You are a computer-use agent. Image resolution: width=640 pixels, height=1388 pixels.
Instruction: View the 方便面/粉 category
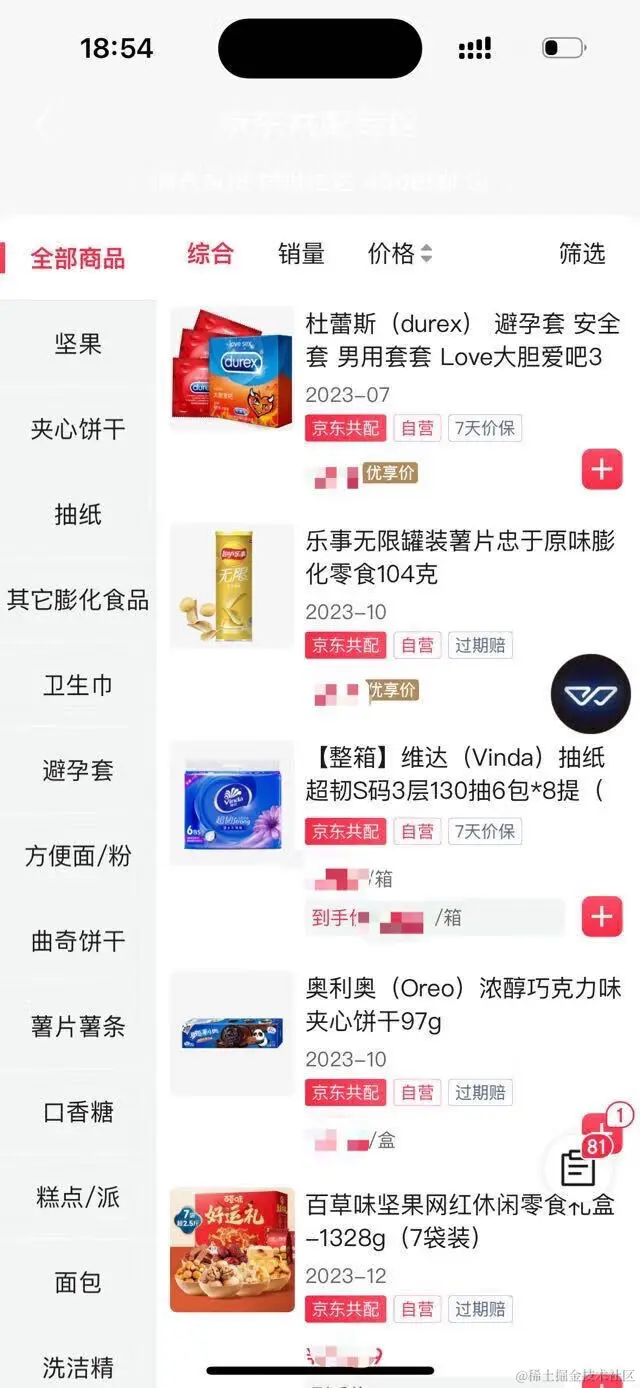tap(78, 856)
